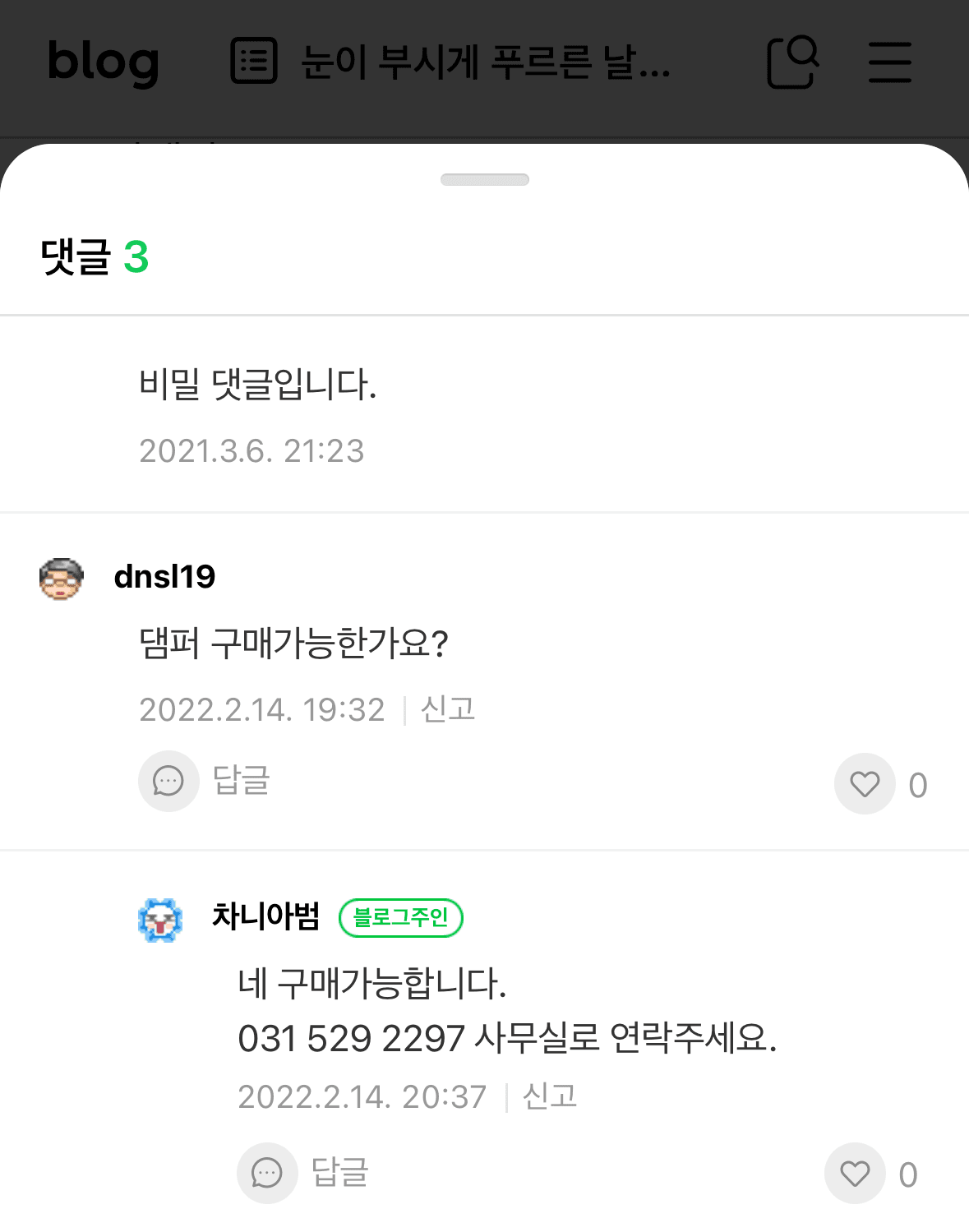Viewport: 969px width, 1232px height.
Task: Open in-blog search from the top bar
Action: (x=791, y=62)
